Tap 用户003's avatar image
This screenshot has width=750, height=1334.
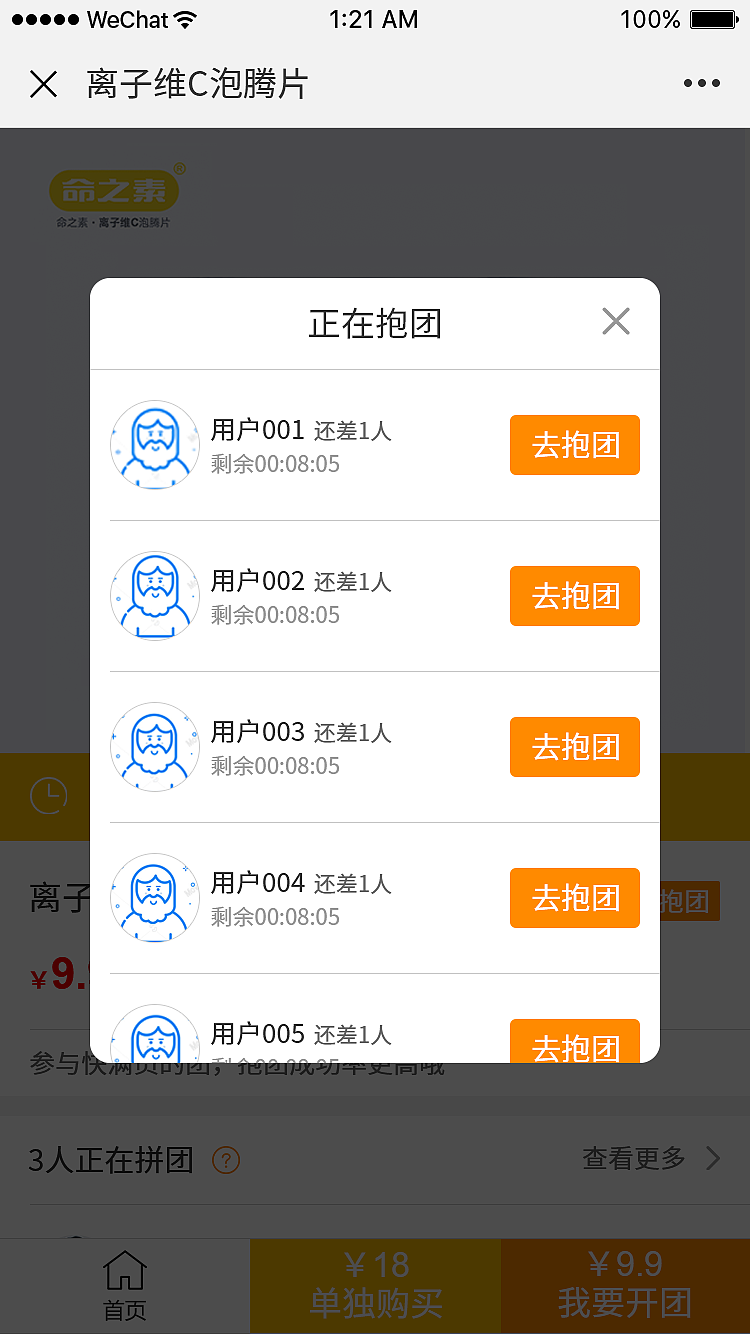154,747
